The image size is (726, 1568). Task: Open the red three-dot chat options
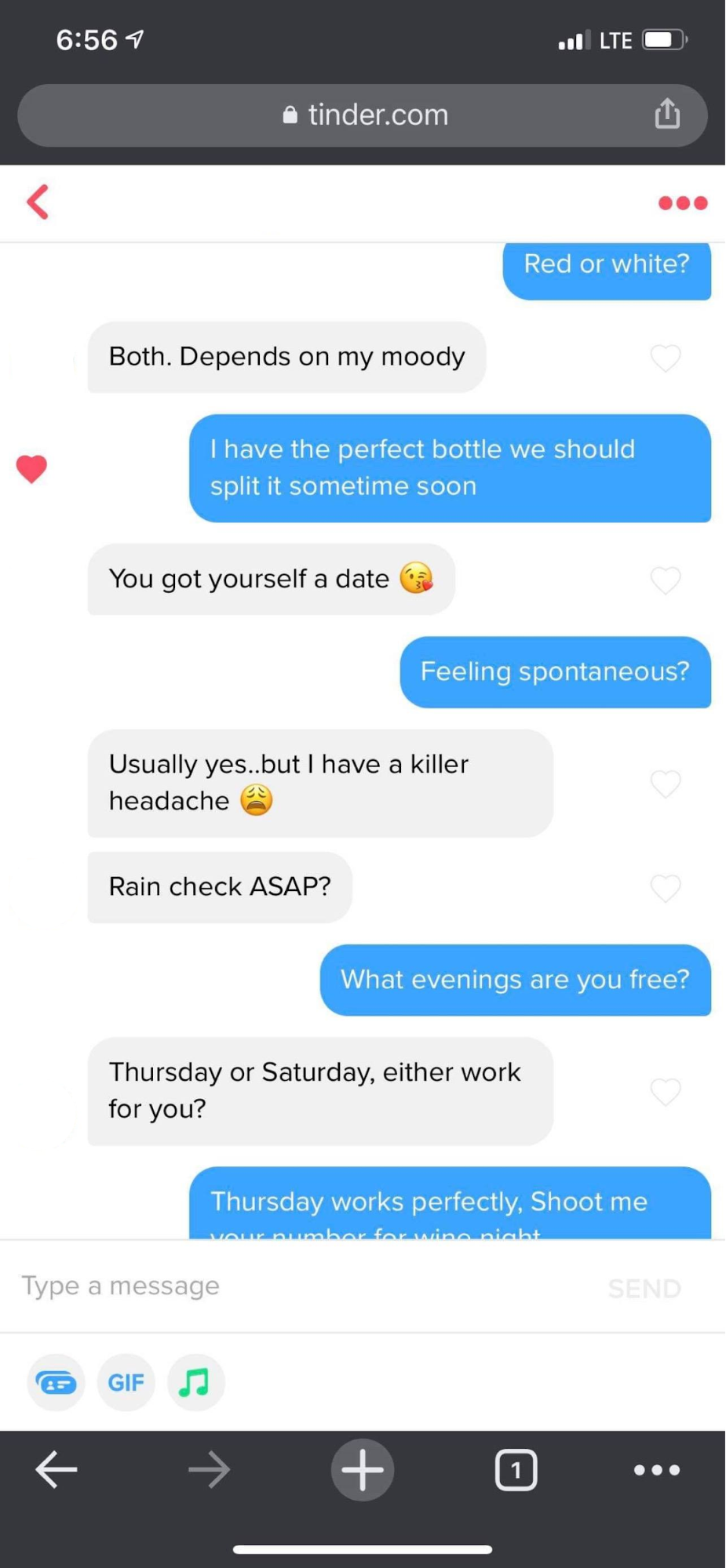682,203
